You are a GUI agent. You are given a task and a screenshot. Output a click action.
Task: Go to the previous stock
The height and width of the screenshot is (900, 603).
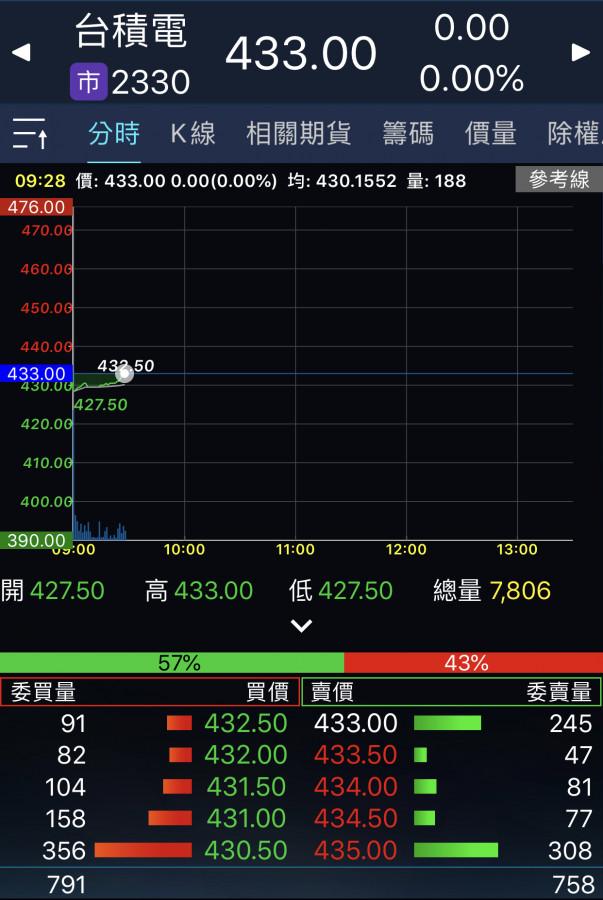point(20,52)
